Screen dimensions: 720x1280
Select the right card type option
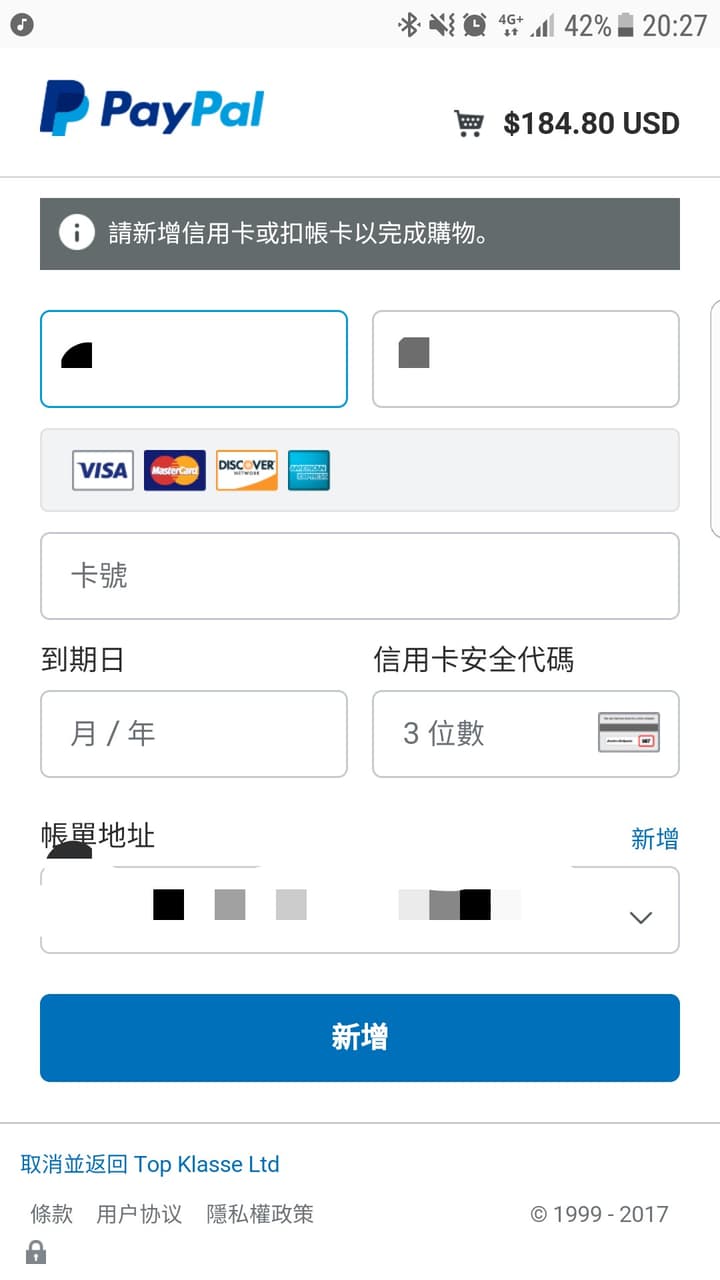click(x=525, y=358)
